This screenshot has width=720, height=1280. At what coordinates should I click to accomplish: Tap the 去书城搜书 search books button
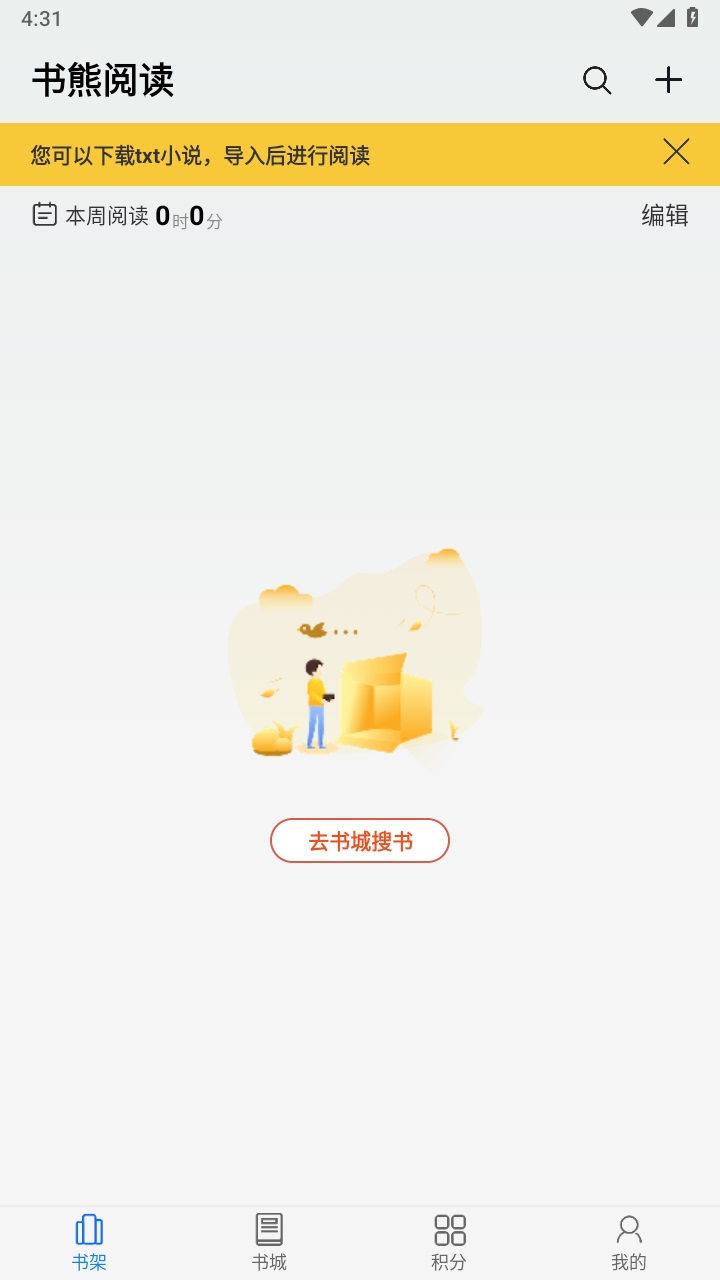(359, 840)
